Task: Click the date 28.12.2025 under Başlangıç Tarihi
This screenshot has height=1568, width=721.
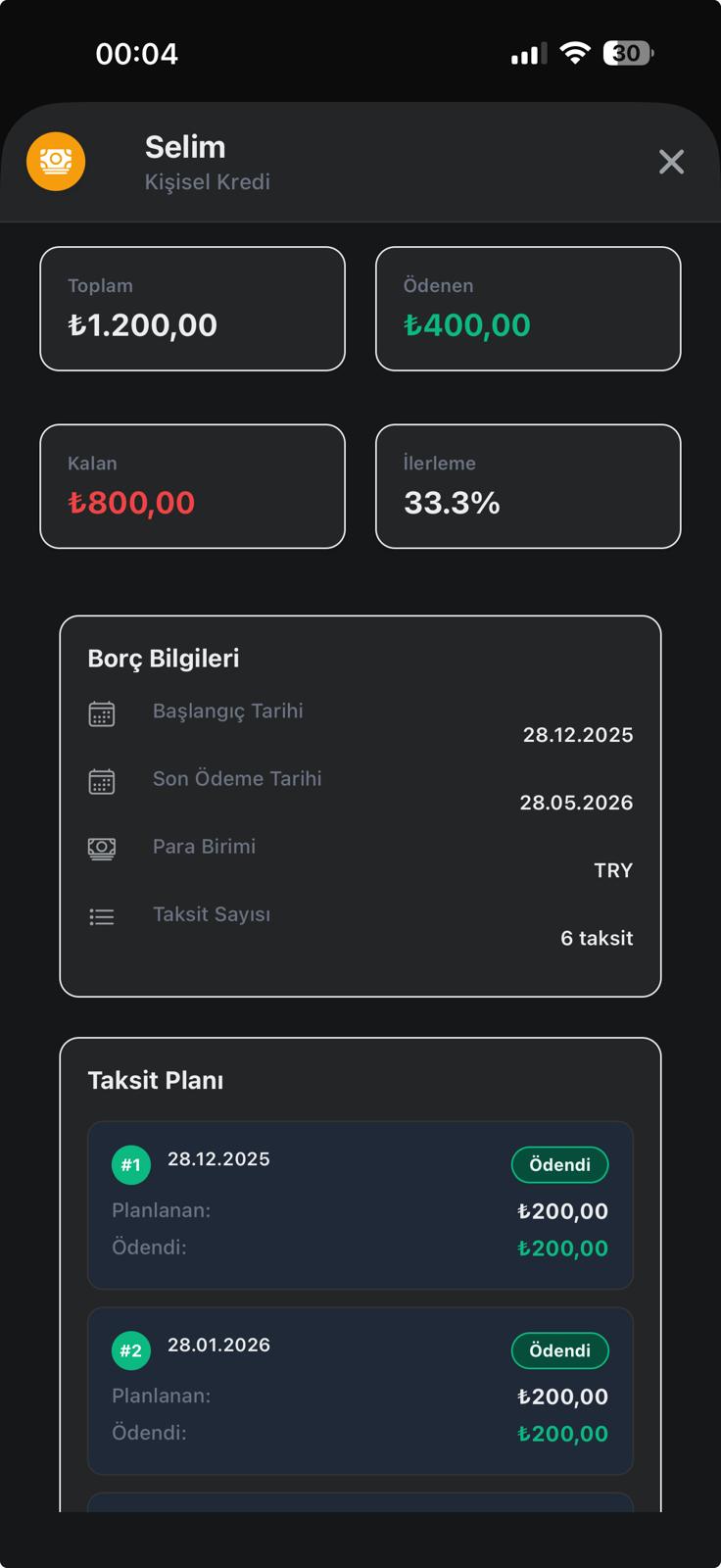Action: click(578, 734)
